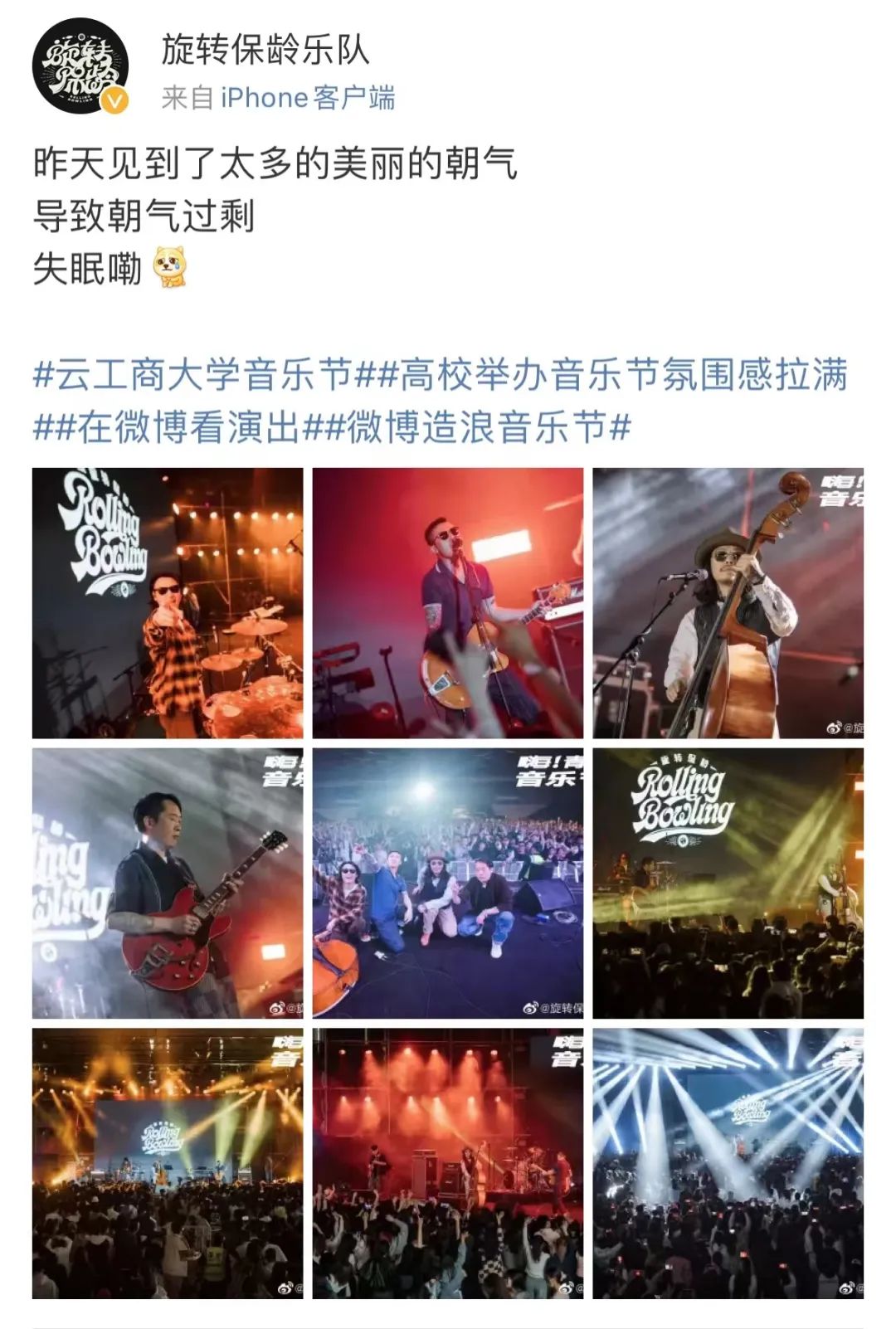View wide crowd photo with orange stage lights
This screenshot has width=896, height=1329.
click(168, 1163)
